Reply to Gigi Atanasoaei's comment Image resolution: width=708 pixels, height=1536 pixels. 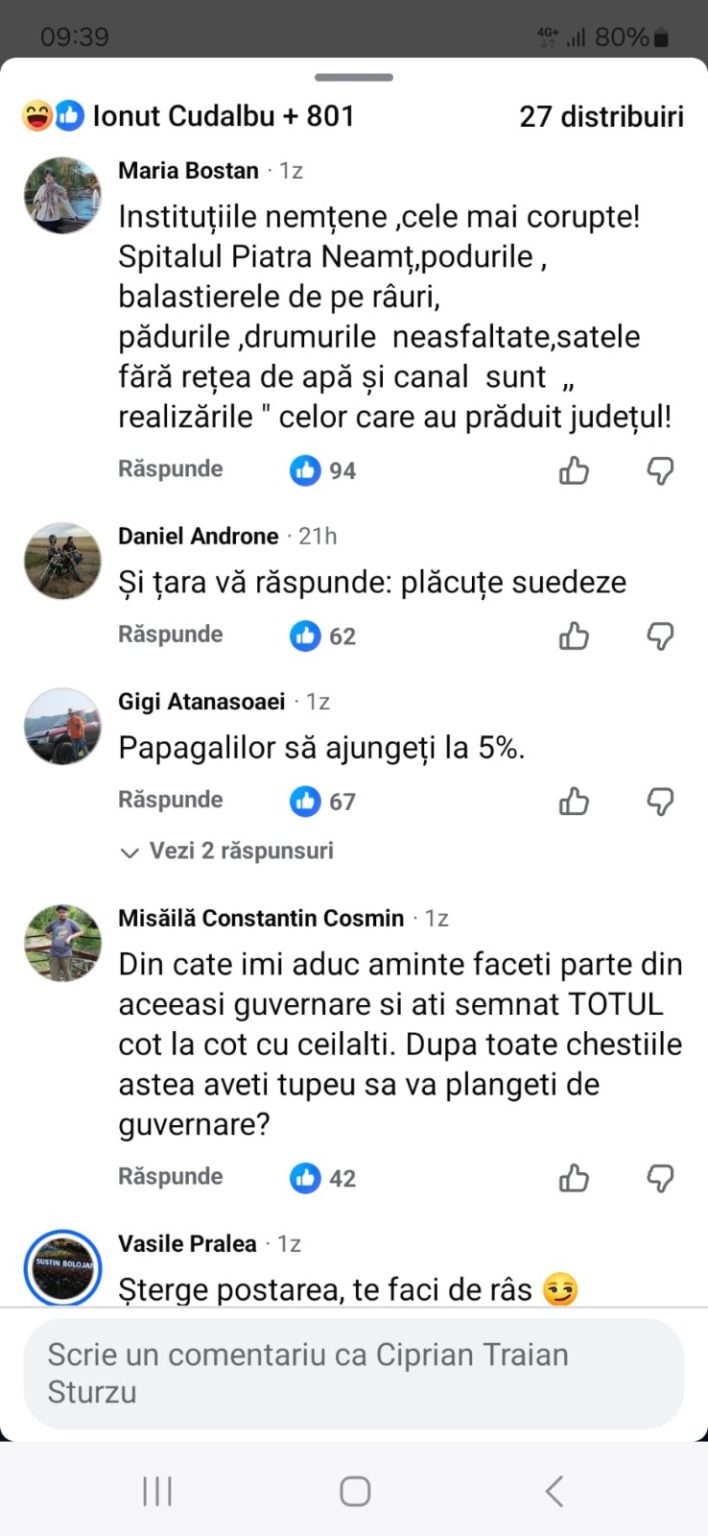170,800
